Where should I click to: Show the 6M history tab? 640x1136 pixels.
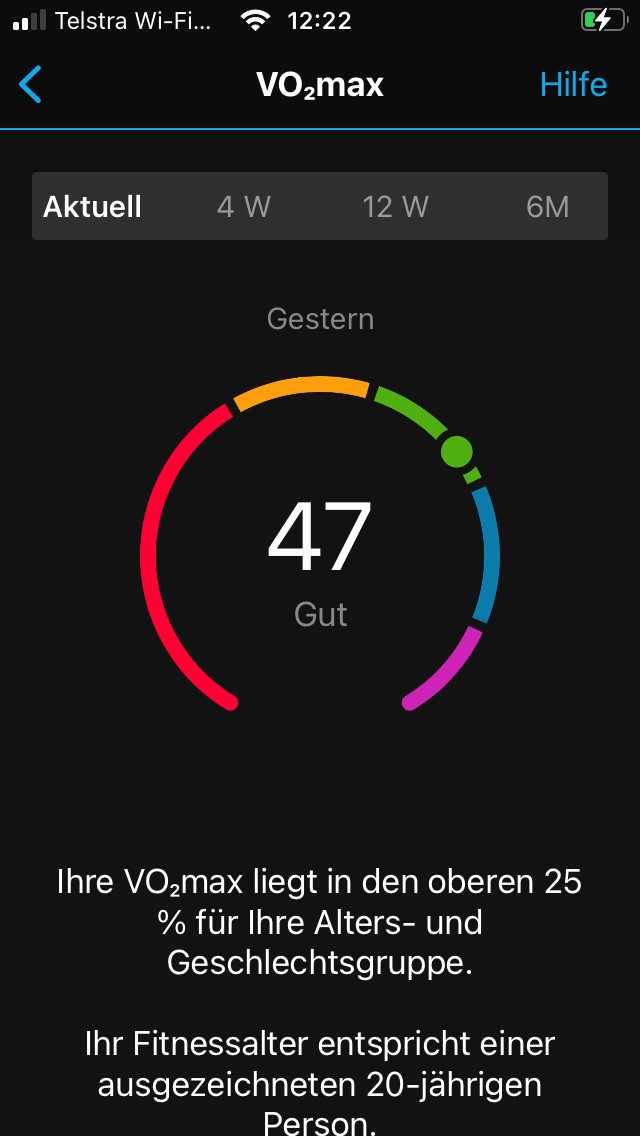(547, 207)
